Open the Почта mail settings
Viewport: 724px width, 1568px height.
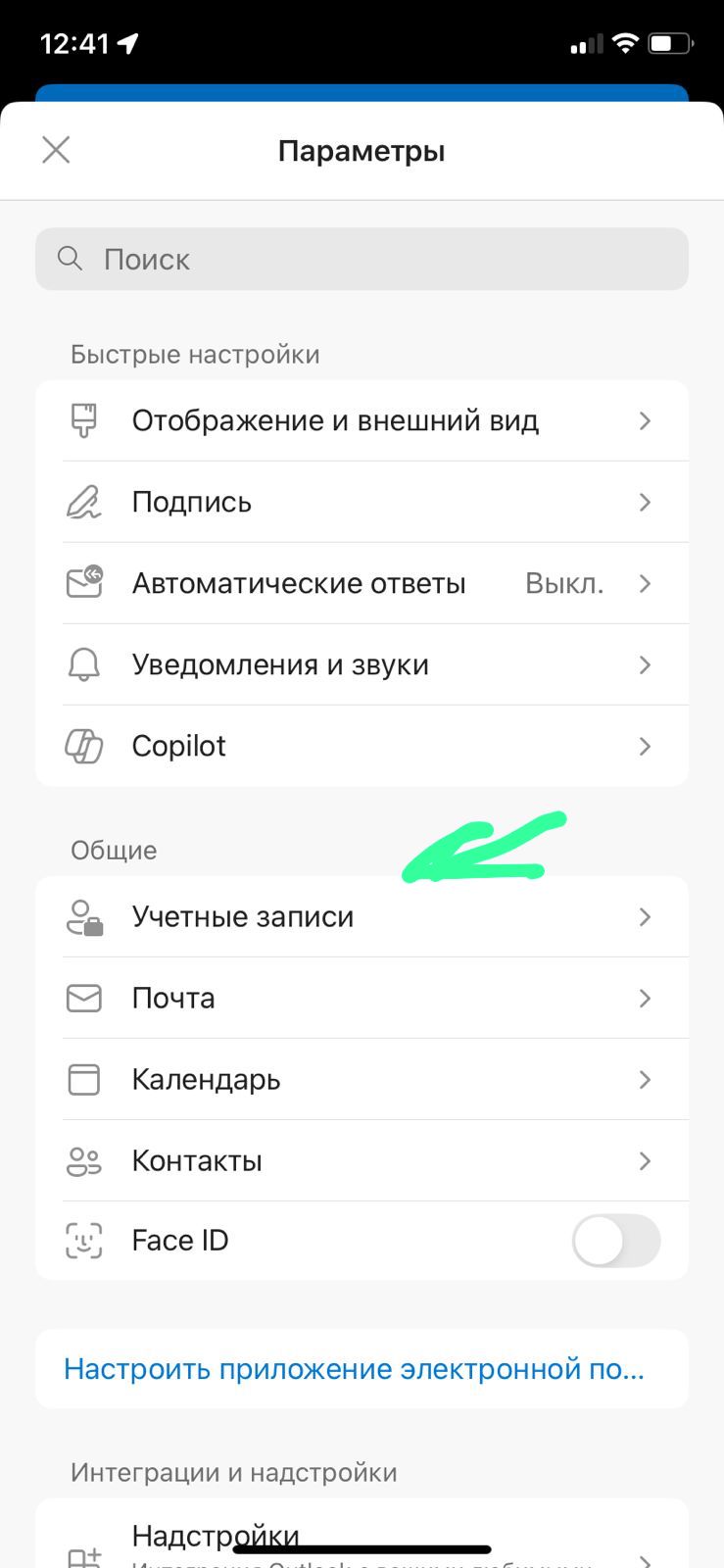point(362,999)
